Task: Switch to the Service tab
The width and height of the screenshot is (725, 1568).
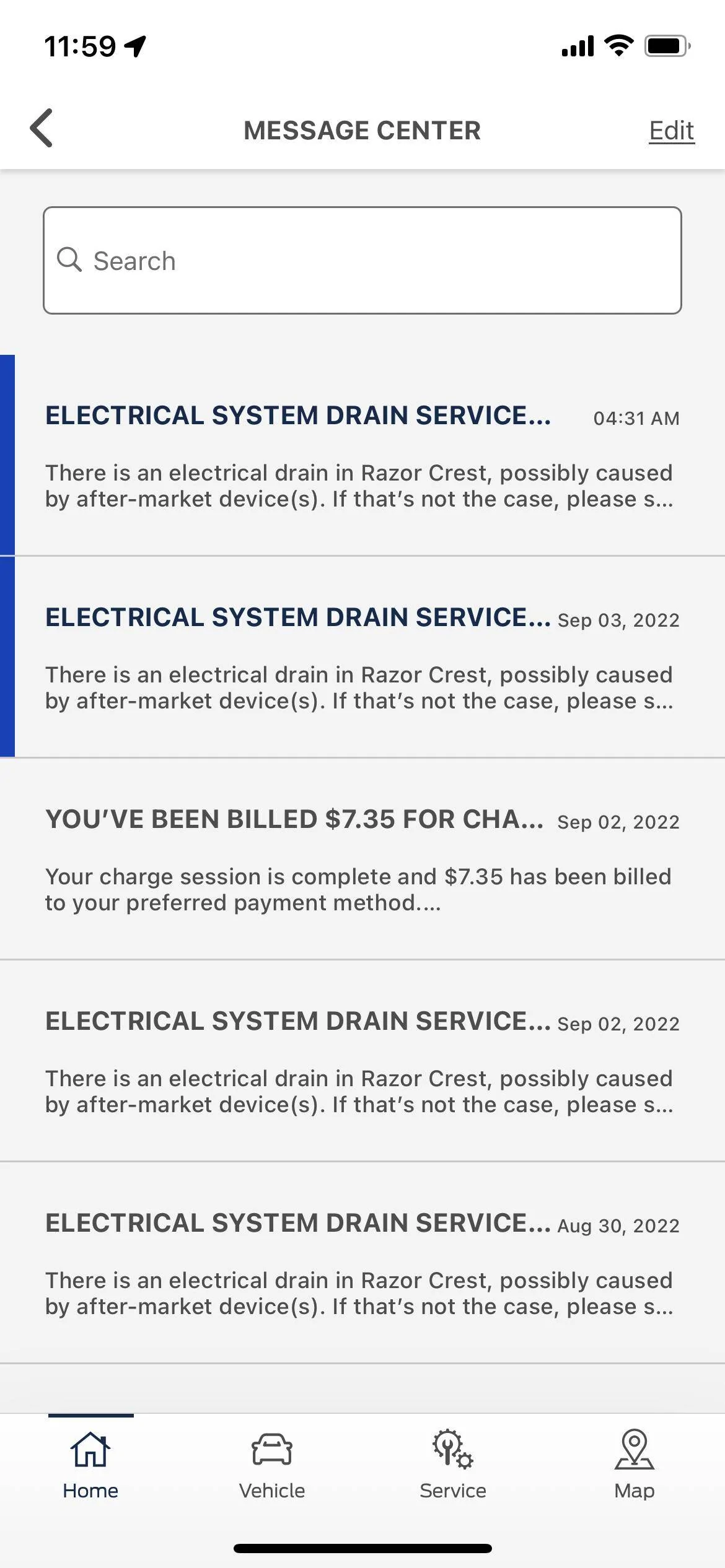Action: pyautogui.click(x=453, y=1465)
